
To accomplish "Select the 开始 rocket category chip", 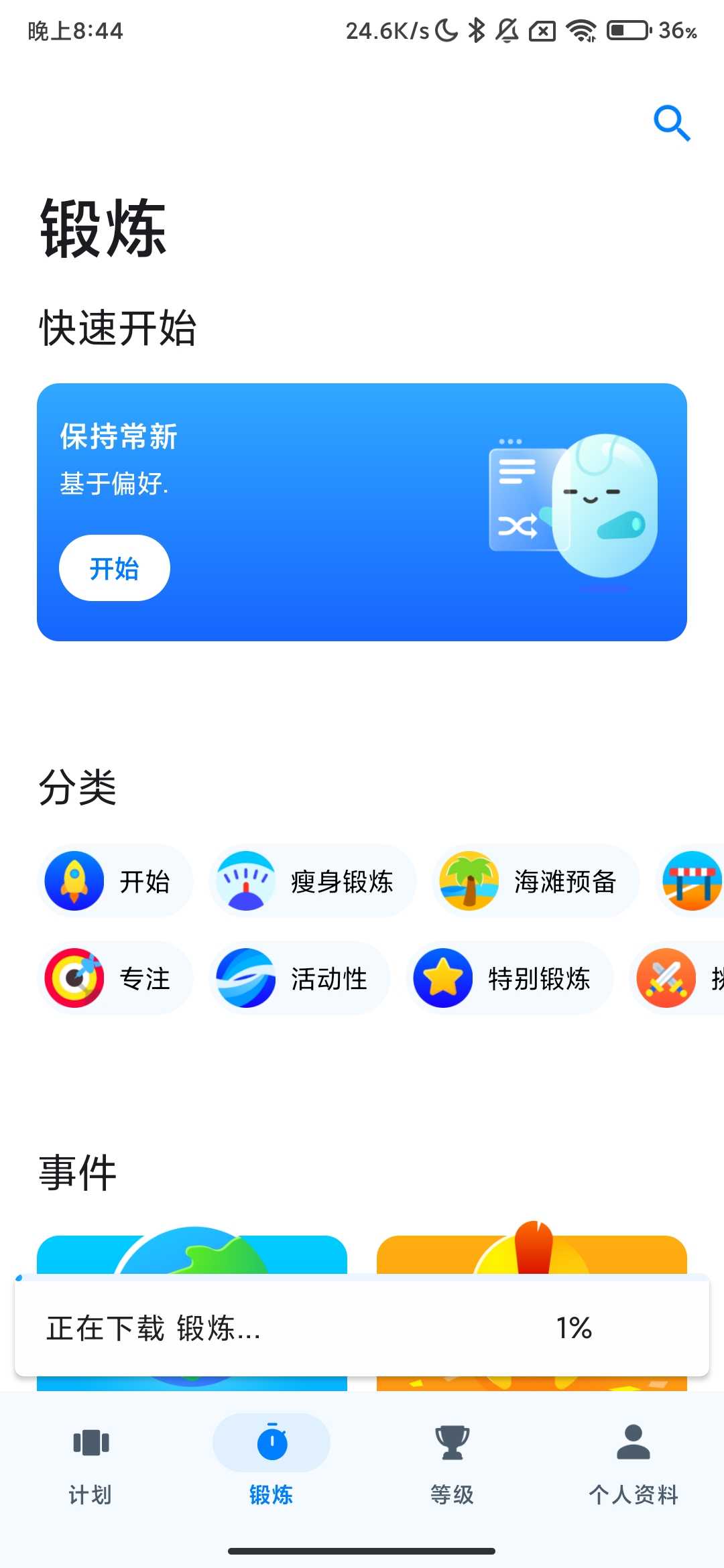I will click(115, 881).
